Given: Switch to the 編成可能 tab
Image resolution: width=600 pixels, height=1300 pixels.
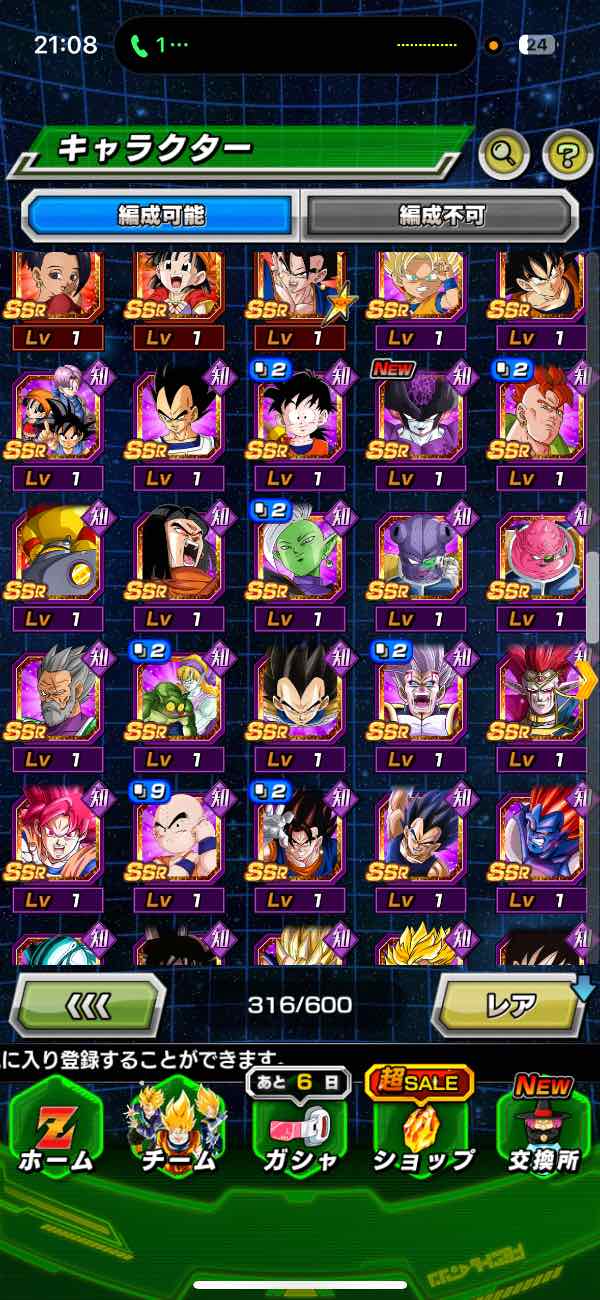Looking at the screenshot, I should pos(162,214).
